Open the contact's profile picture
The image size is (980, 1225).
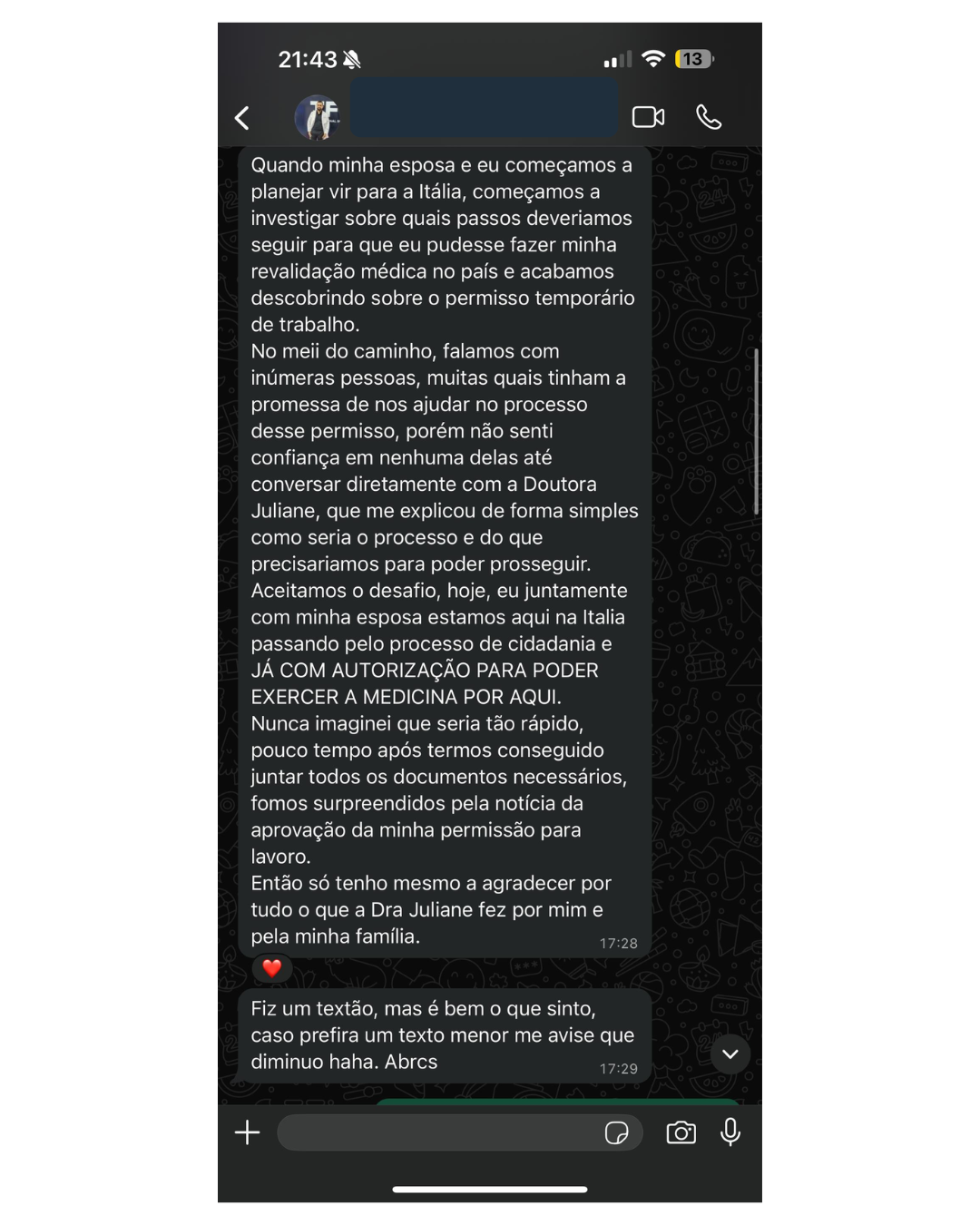pyautogui.click(x=318, y=117)
